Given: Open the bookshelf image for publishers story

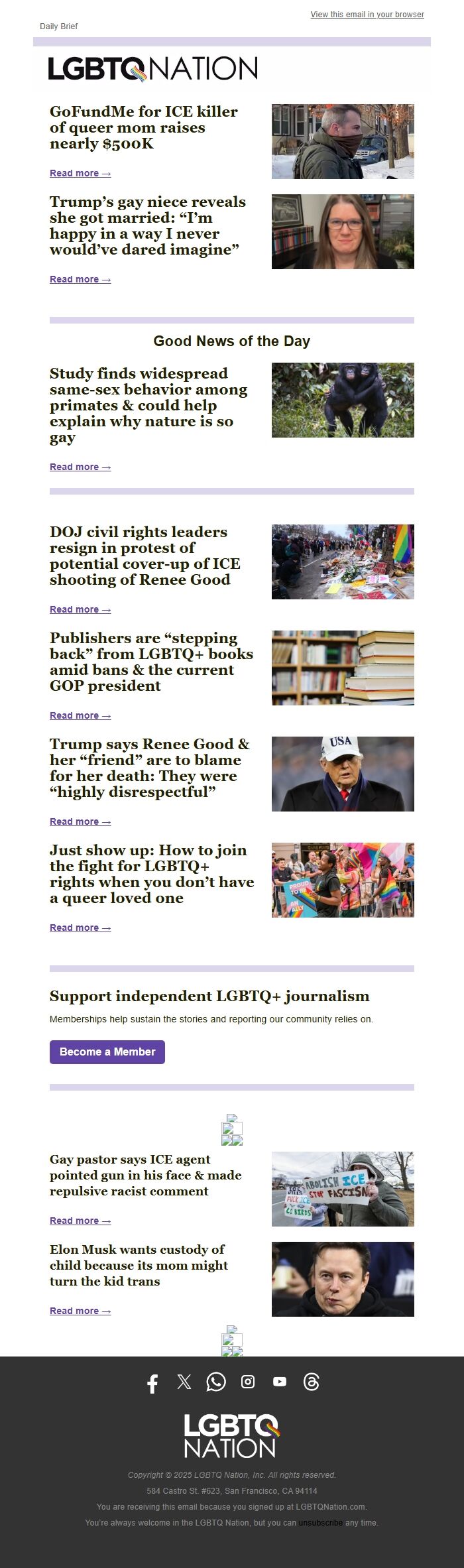Looking at the screenshot, I should [x=343, y=668].
